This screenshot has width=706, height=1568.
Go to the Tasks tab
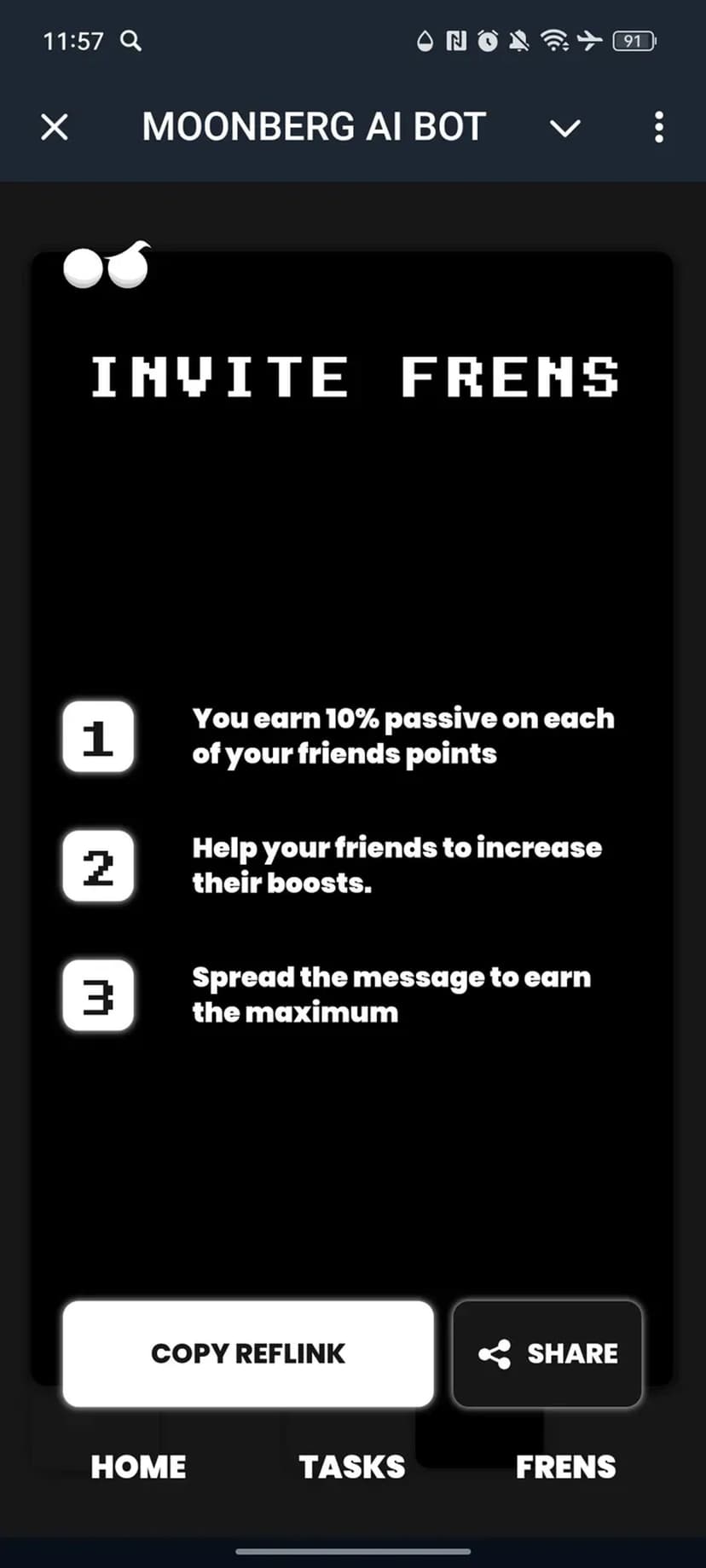(352, 1467)
